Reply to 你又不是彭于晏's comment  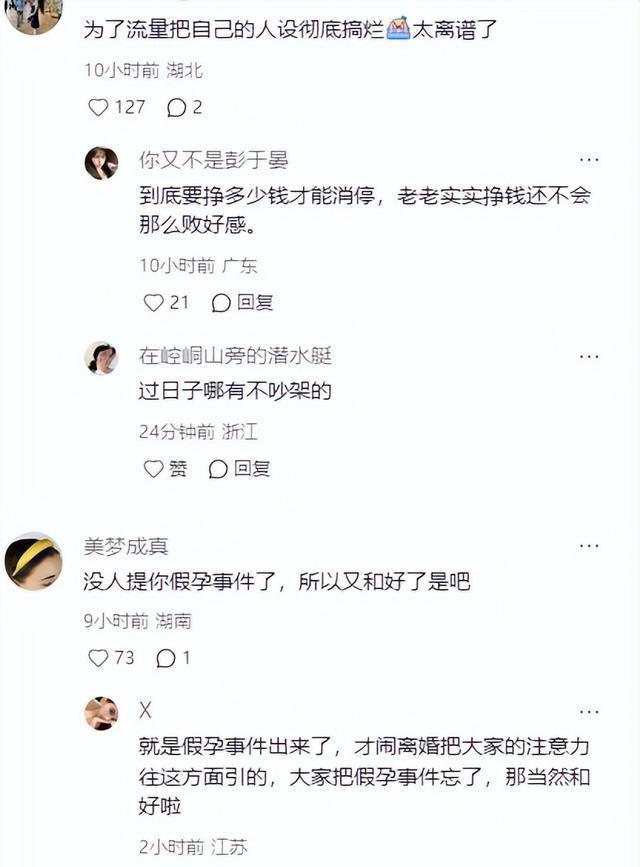pos(242,302)
